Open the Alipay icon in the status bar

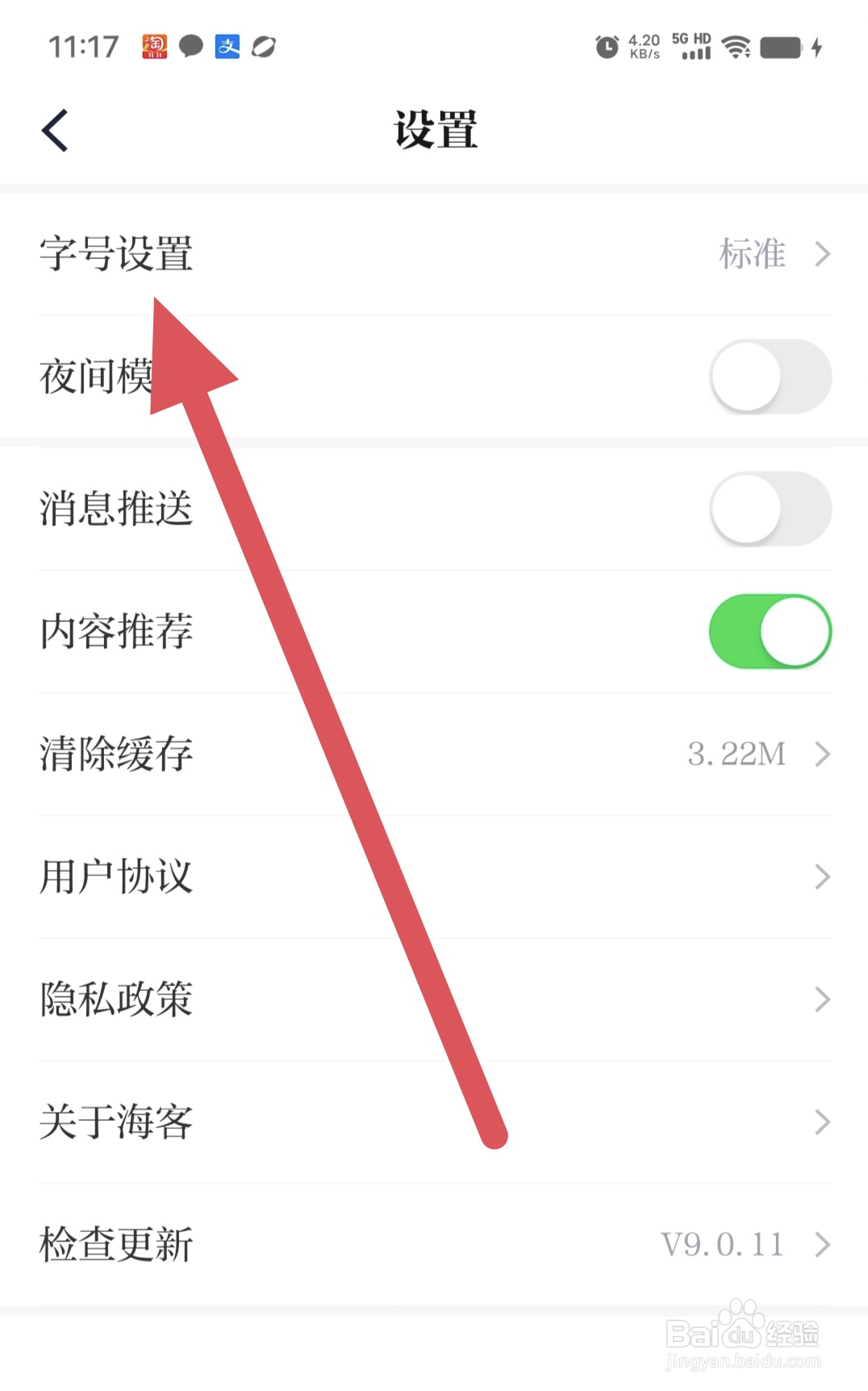click(227, 47)
